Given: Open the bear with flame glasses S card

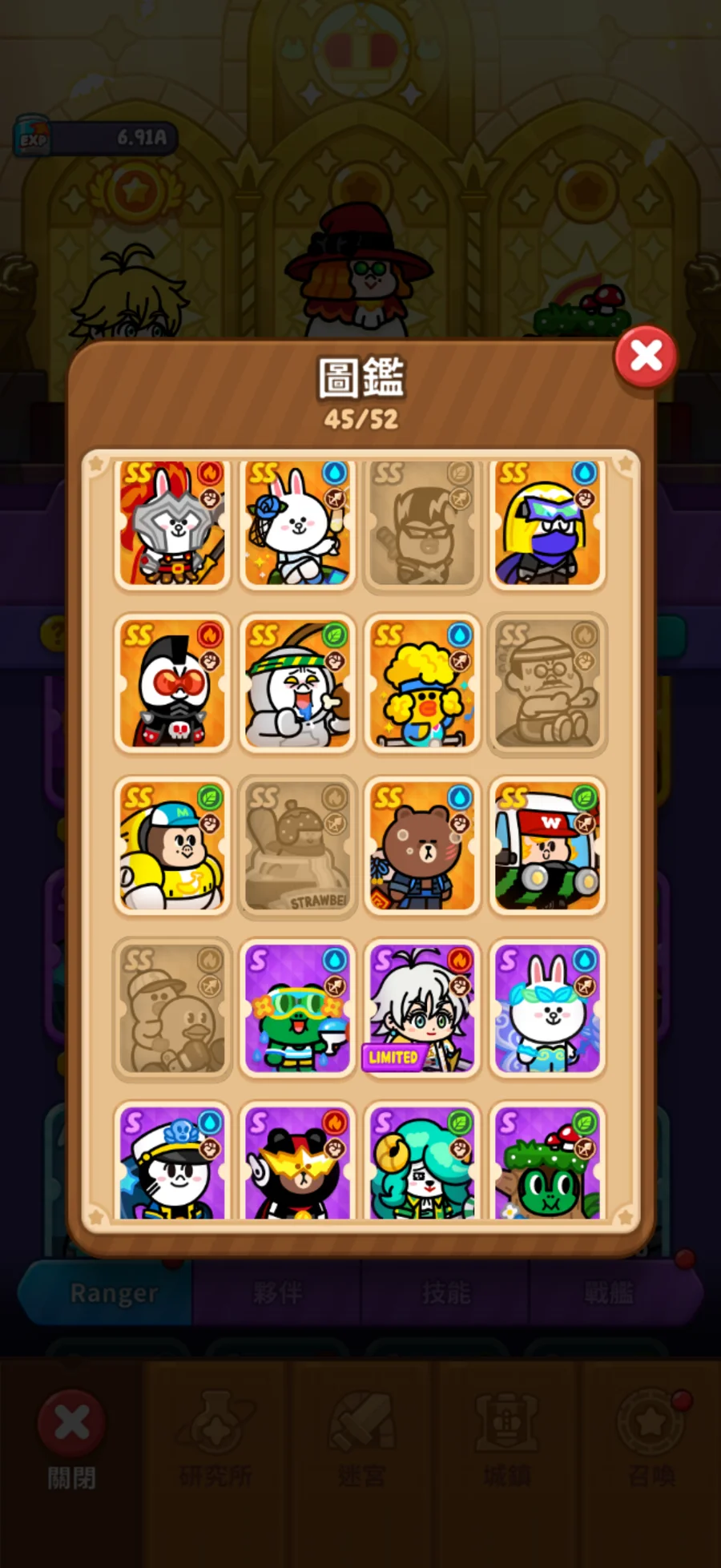Looking at the screenshot, I should pos(297,1162).
